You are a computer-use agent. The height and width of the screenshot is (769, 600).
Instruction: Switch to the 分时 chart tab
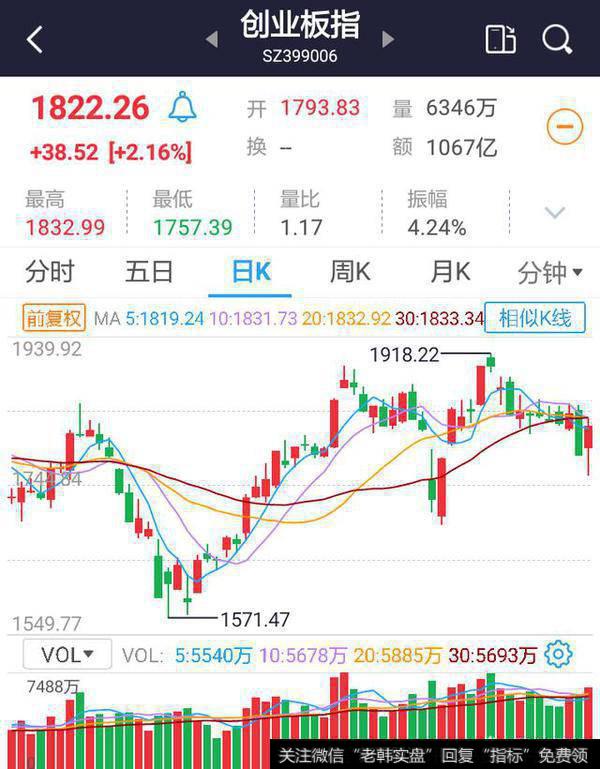click(x=50, y=271)
